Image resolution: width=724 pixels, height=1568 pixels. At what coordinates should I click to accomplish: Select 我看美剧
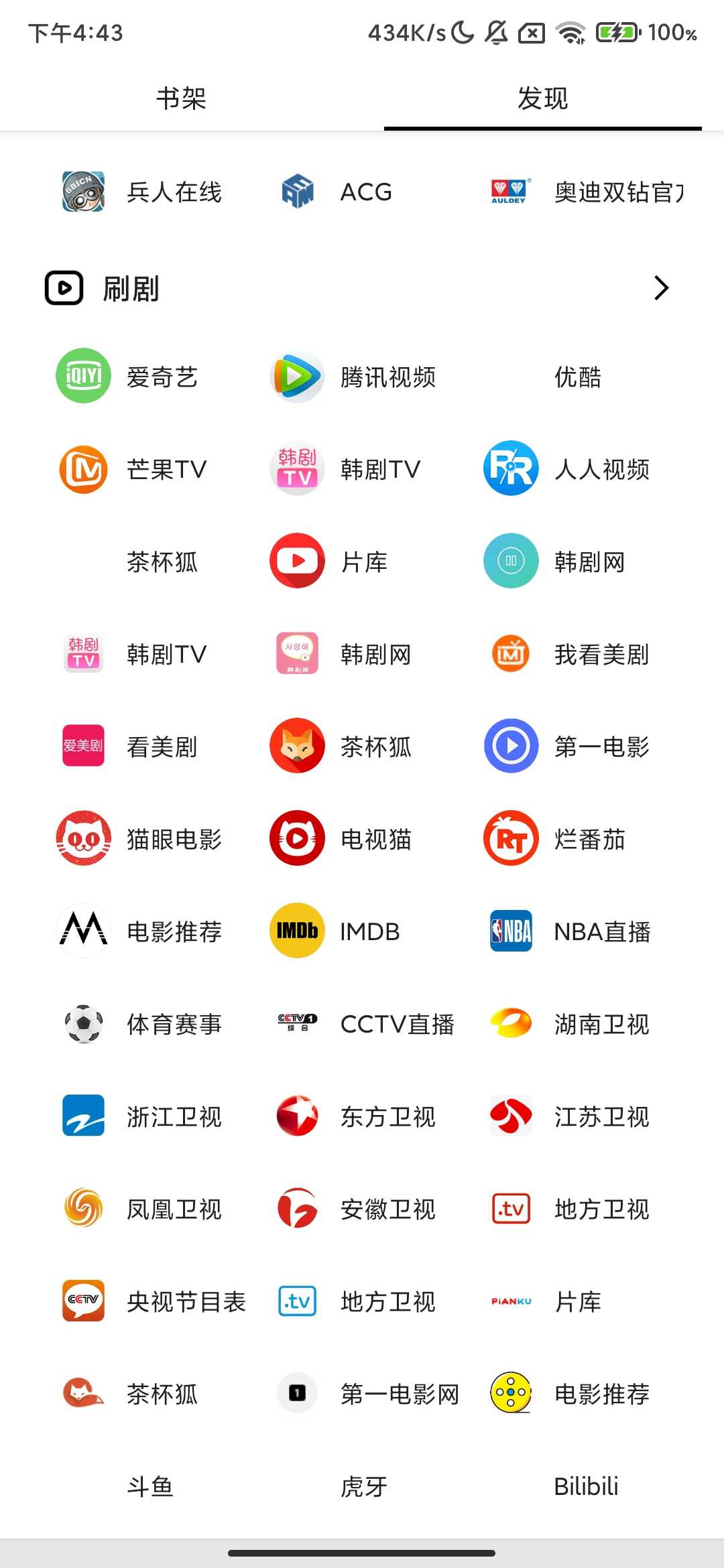(x=566, y=654)
